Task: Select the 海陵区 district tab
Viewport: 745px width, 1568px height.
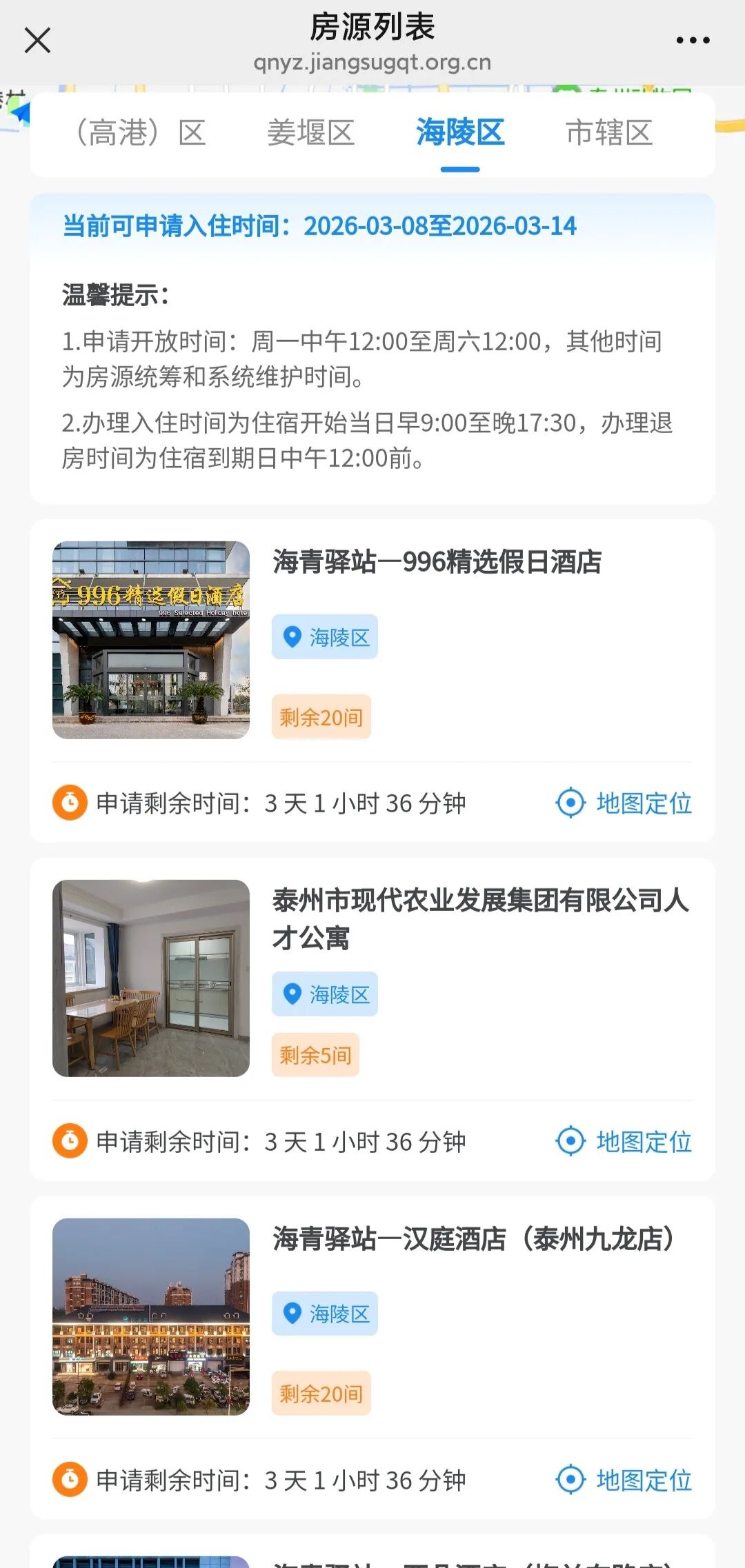Action: [x=460, y=132]
